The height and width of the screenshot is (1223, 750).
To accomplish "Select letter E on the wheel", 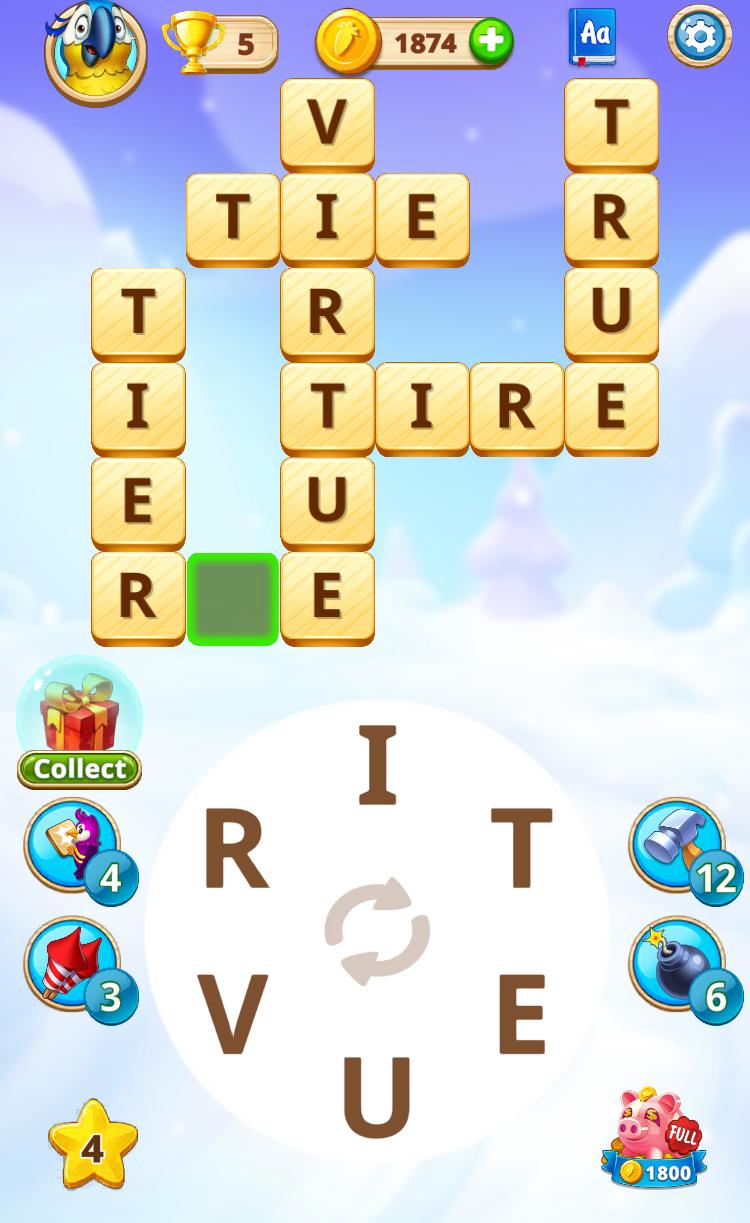I will click(x=521, y=1015).
